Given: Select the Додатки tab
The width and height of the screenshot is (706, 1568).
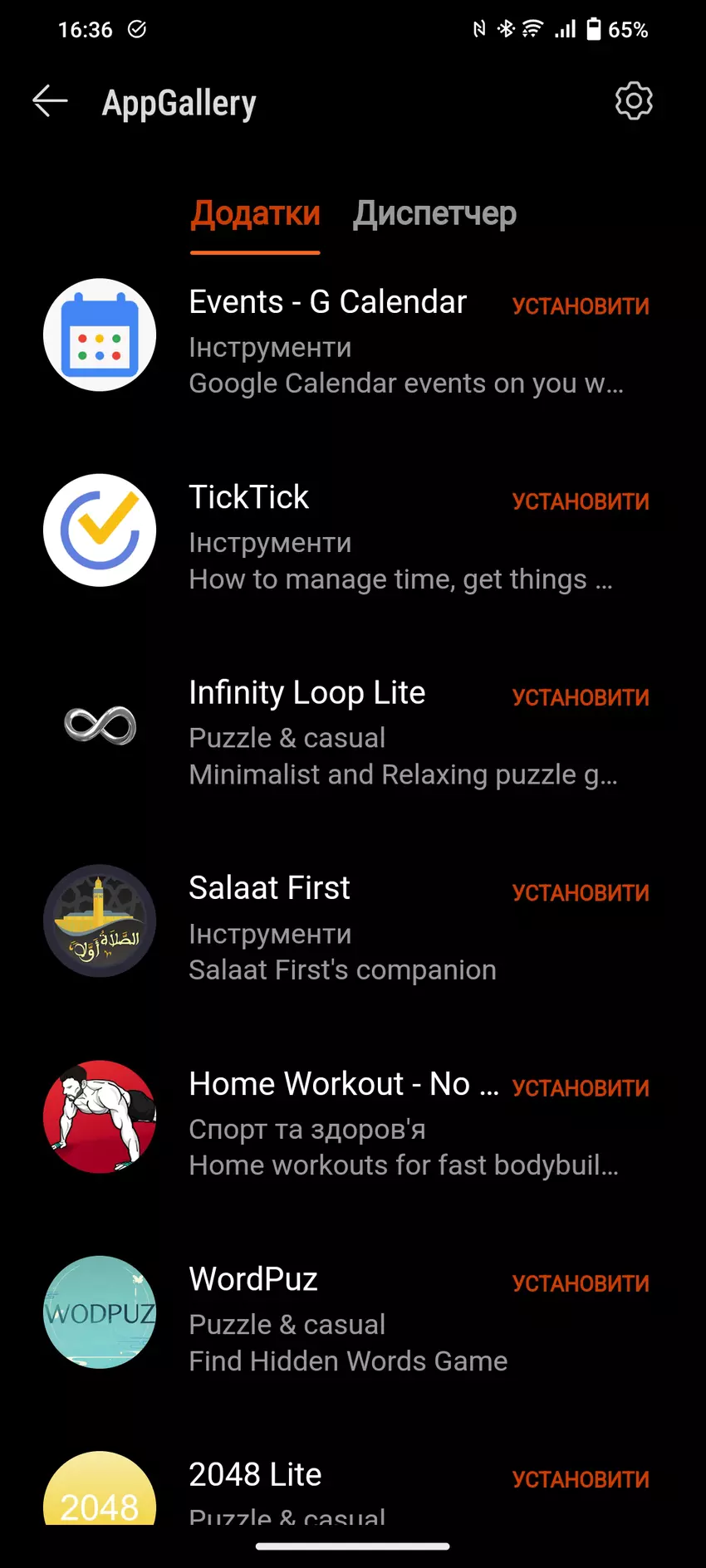Looking at the screenshot, I should pyautogui.click(x=255, y=214).
